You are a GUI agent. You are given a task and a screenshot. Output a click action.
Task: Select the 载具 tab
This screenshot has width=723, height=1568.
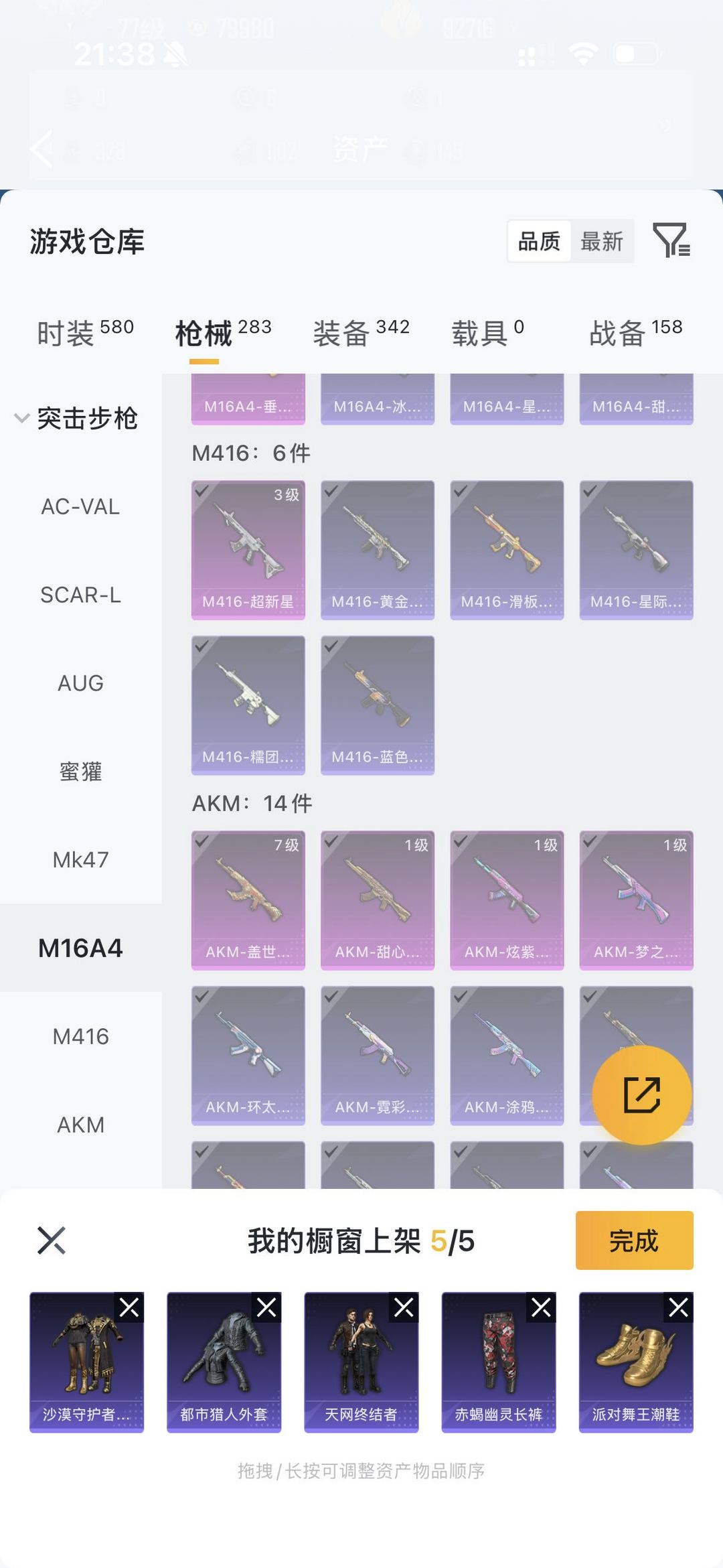pyautogui.click(x=487, y=333)
